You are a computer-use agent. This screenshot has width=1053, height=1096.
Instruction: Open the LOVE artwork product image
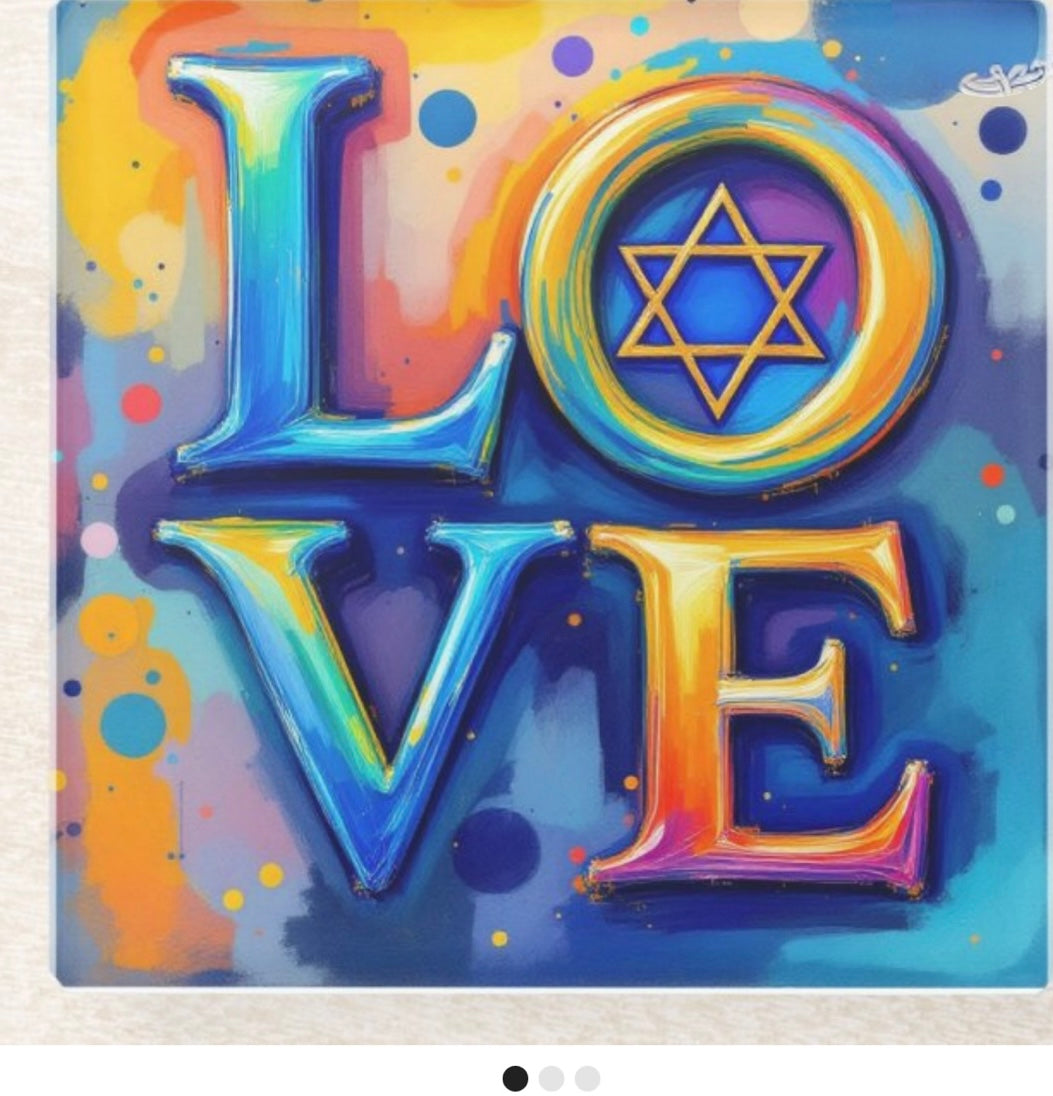550,495
